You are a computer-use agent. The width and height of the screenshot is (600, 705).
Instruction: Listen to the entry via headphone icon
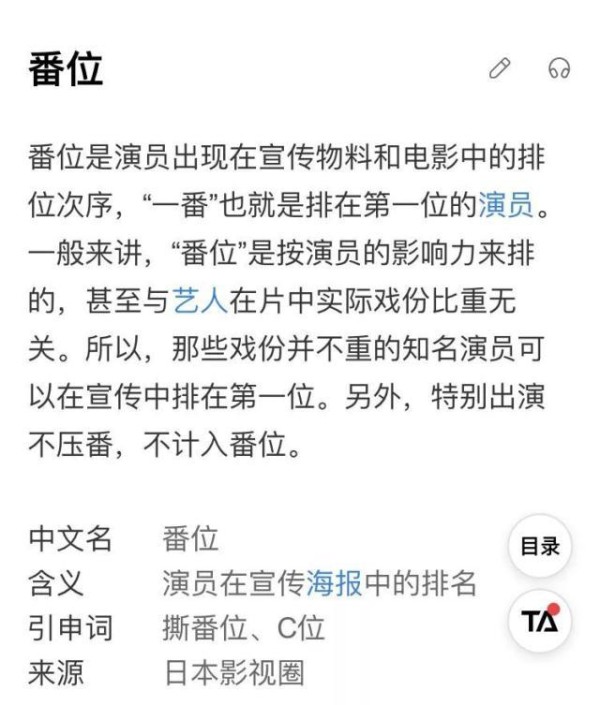(x=558, y=69)
